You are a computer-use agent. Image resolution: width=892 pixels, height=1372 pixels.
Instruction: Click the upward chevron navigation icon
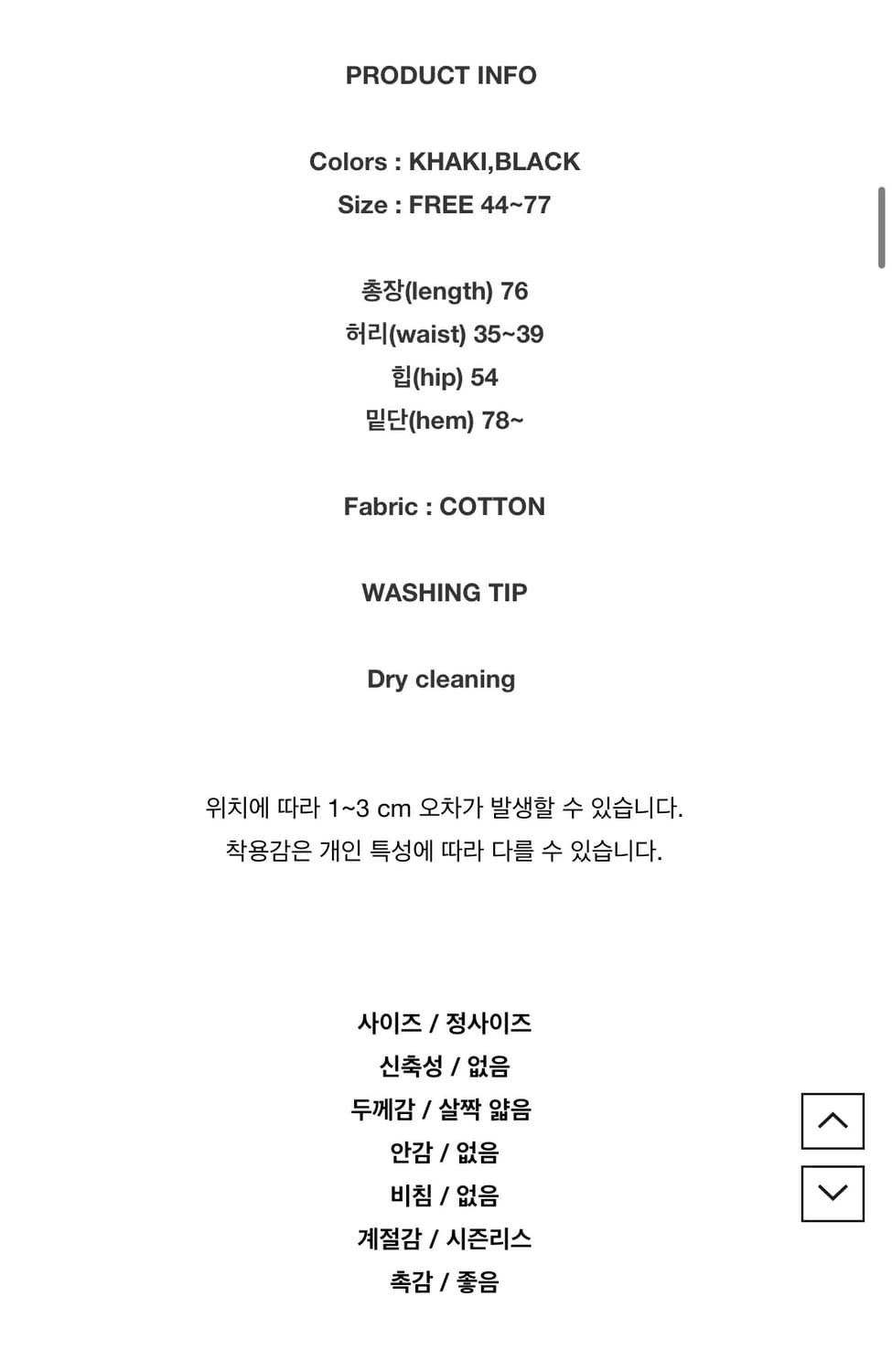point(831,1120)
